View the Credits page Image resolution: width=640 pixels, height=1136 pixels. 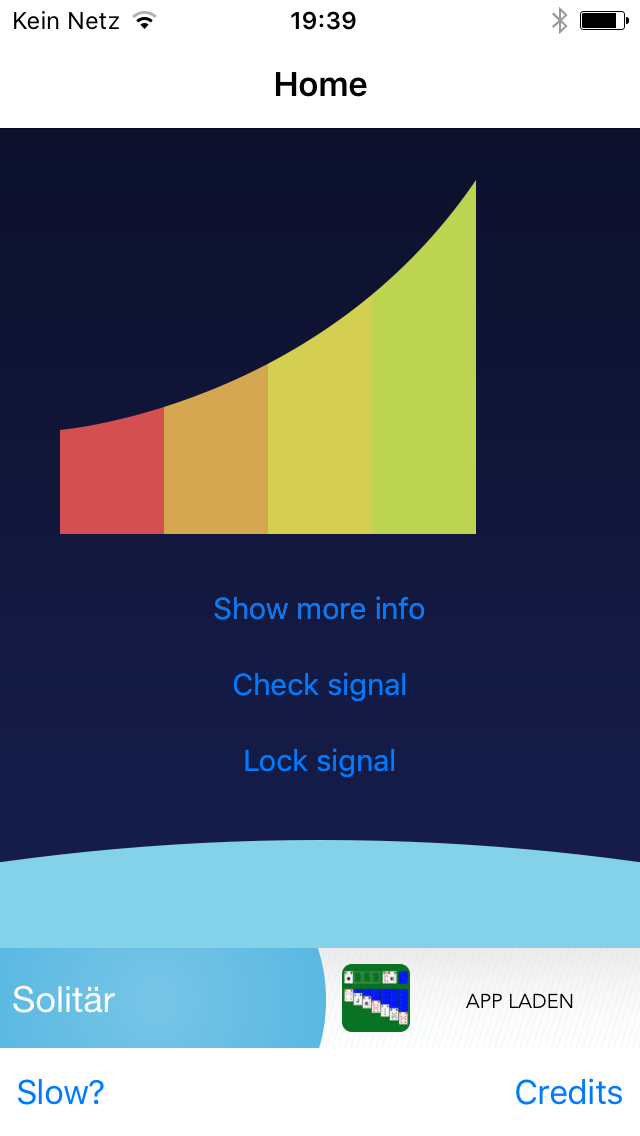click(568, 1092)
